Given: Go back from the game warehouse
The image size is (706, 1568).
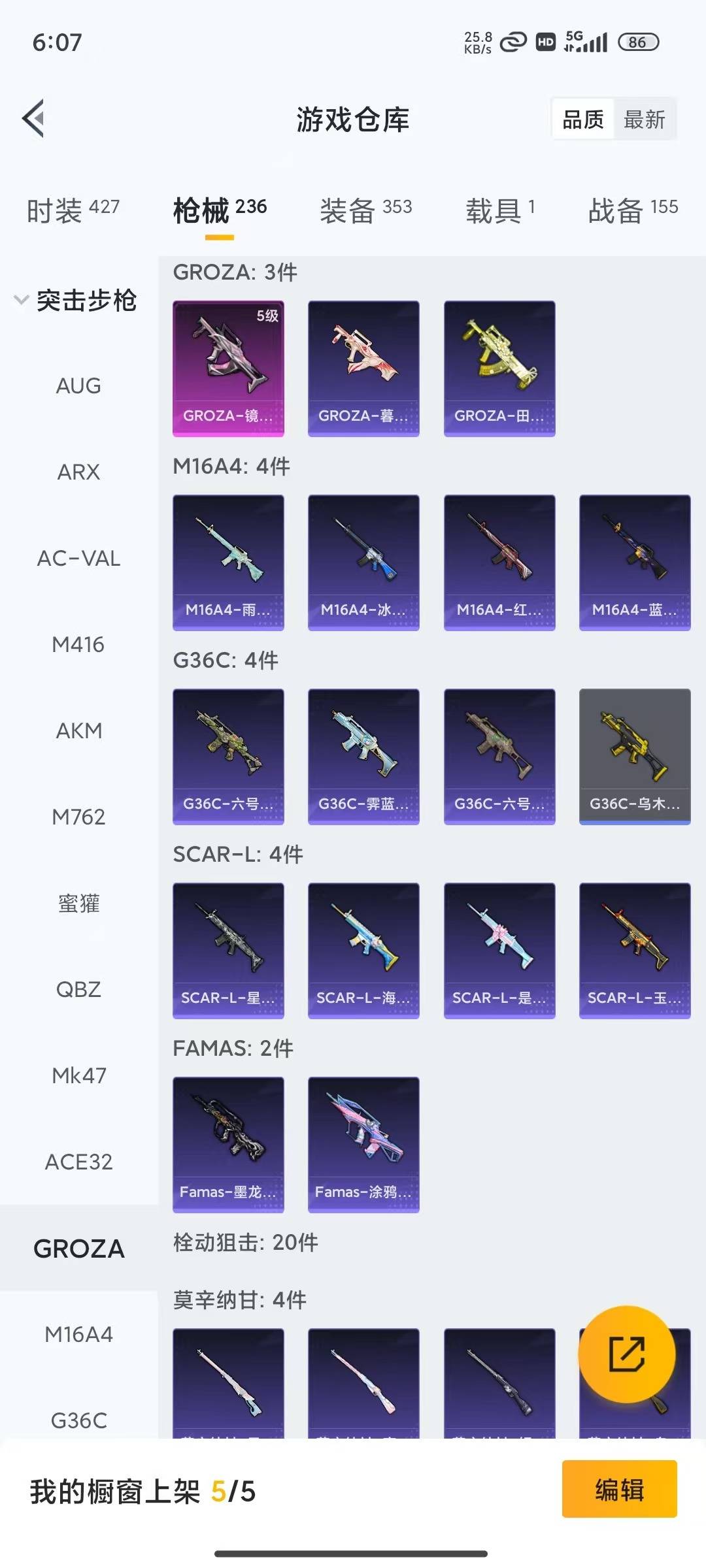Looking at the screenshot, I should point(34,118).
